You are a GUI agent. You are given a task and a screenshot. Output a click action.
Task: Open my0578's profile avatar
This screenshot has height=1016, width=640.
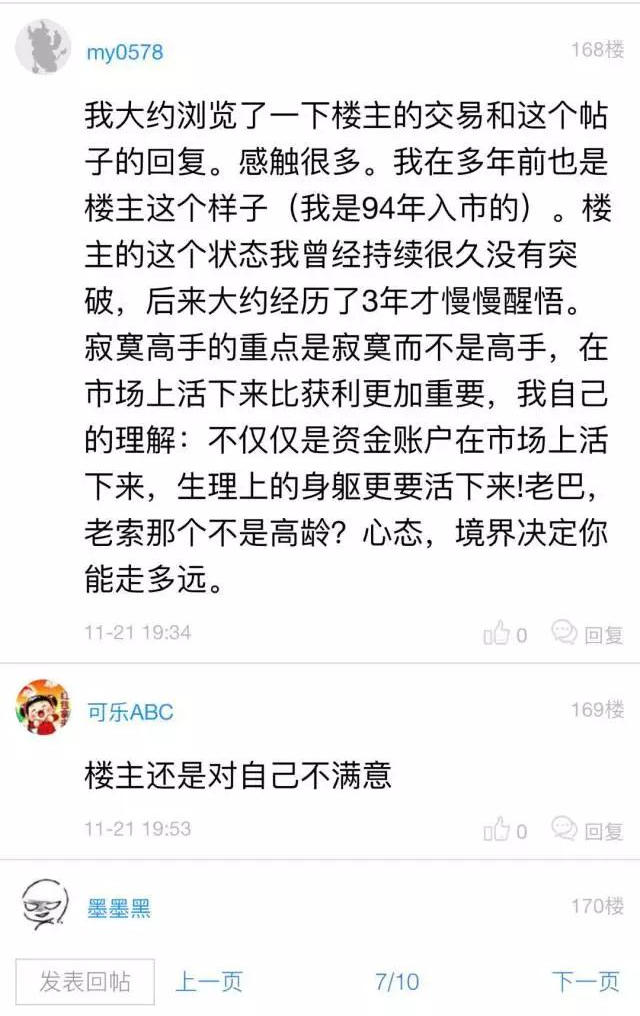point(43,48)
